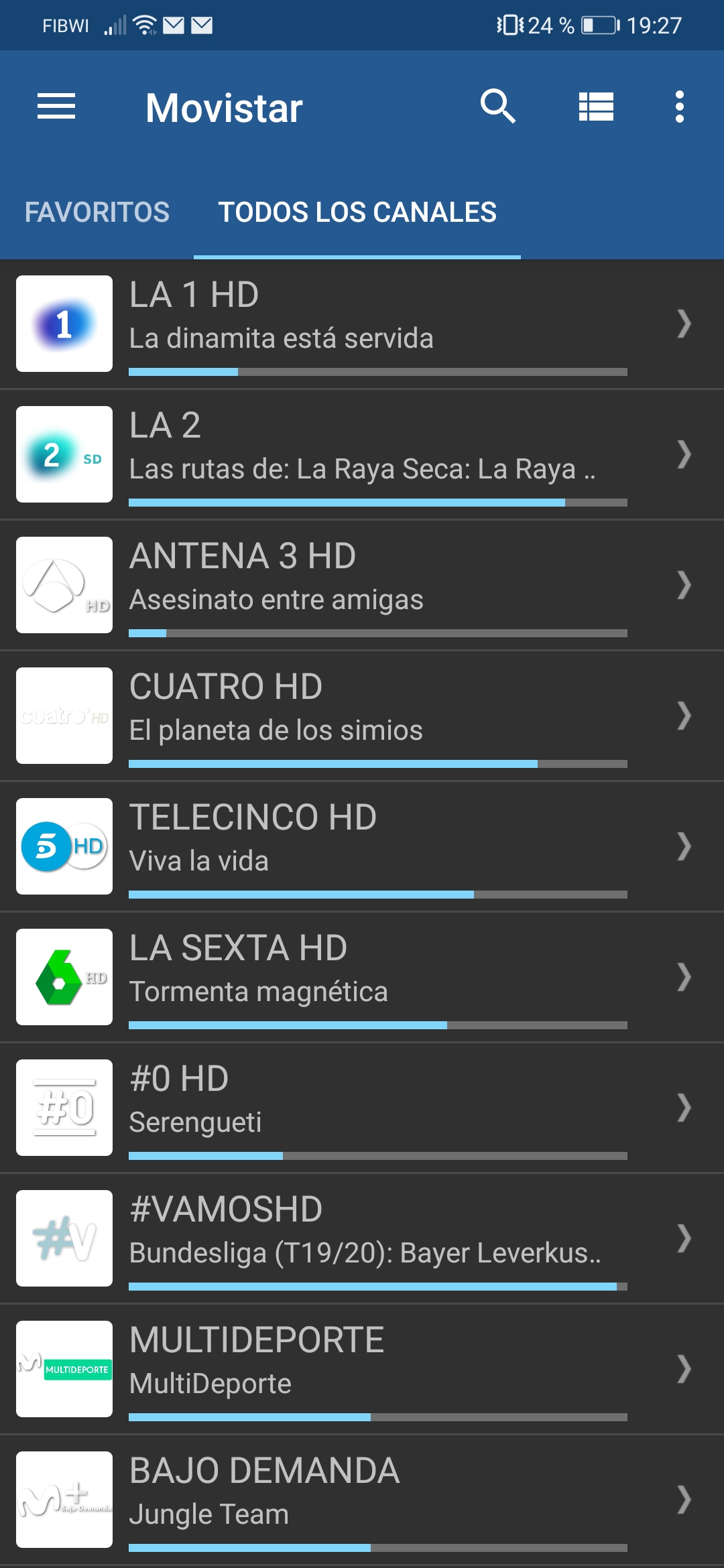Change the channel list view layout
The image size is (724, 1568).
[x=596, y=107]
